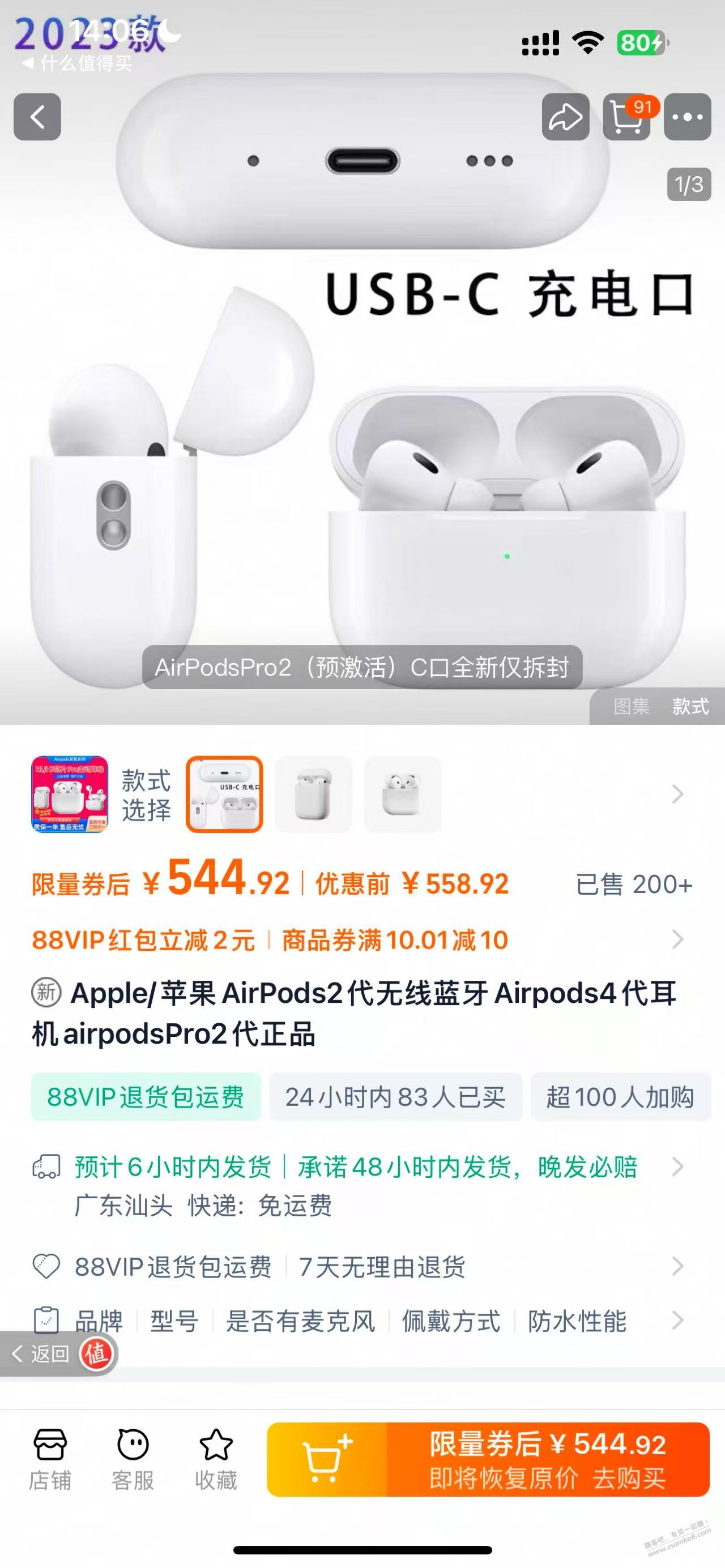Image resolution: width=725 pixels, height=1568 pixels.
Task: Switch to the 图集 gallery tab
Action: 631,707
